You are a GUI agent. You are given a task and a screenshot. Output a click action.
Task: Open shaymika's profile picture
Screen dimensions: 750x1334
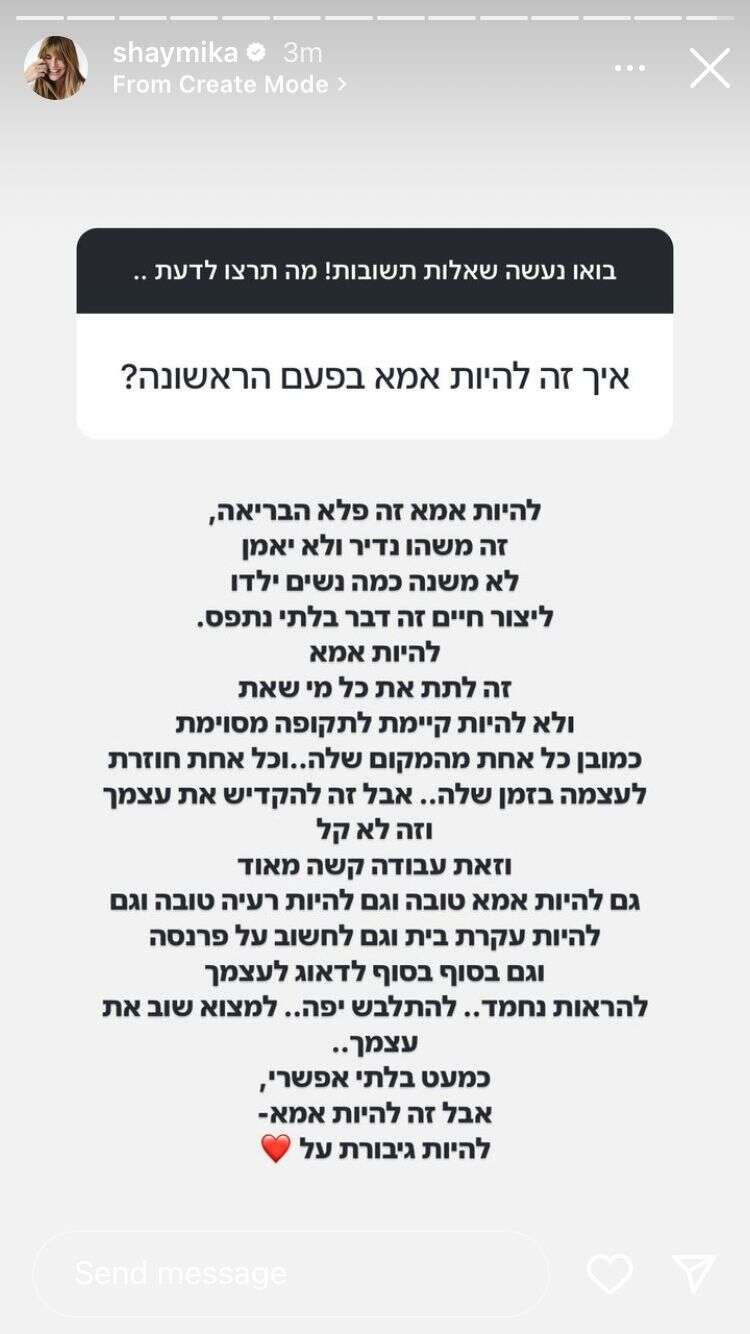click(x=55, y=68)
